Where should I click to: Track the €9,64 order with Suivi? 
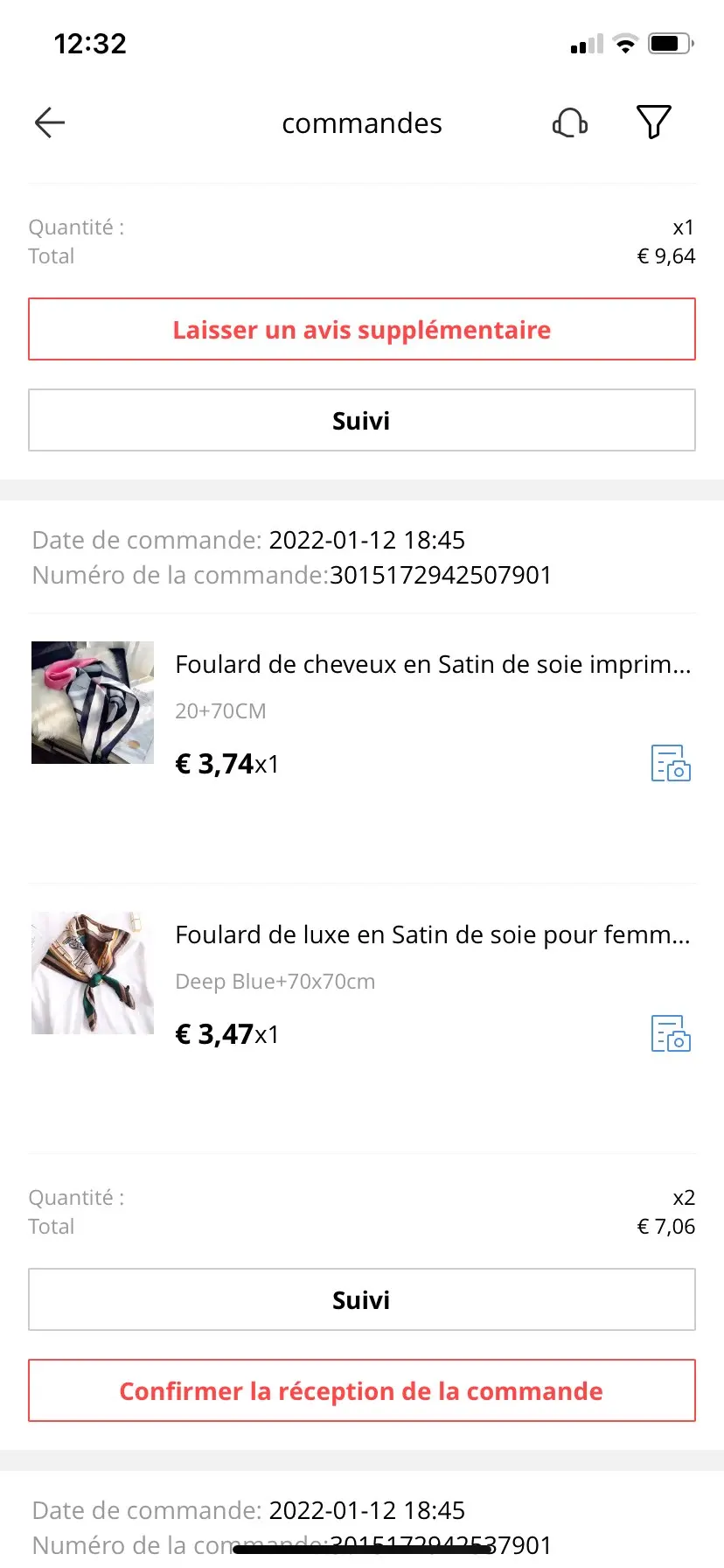tap(362, 421)
